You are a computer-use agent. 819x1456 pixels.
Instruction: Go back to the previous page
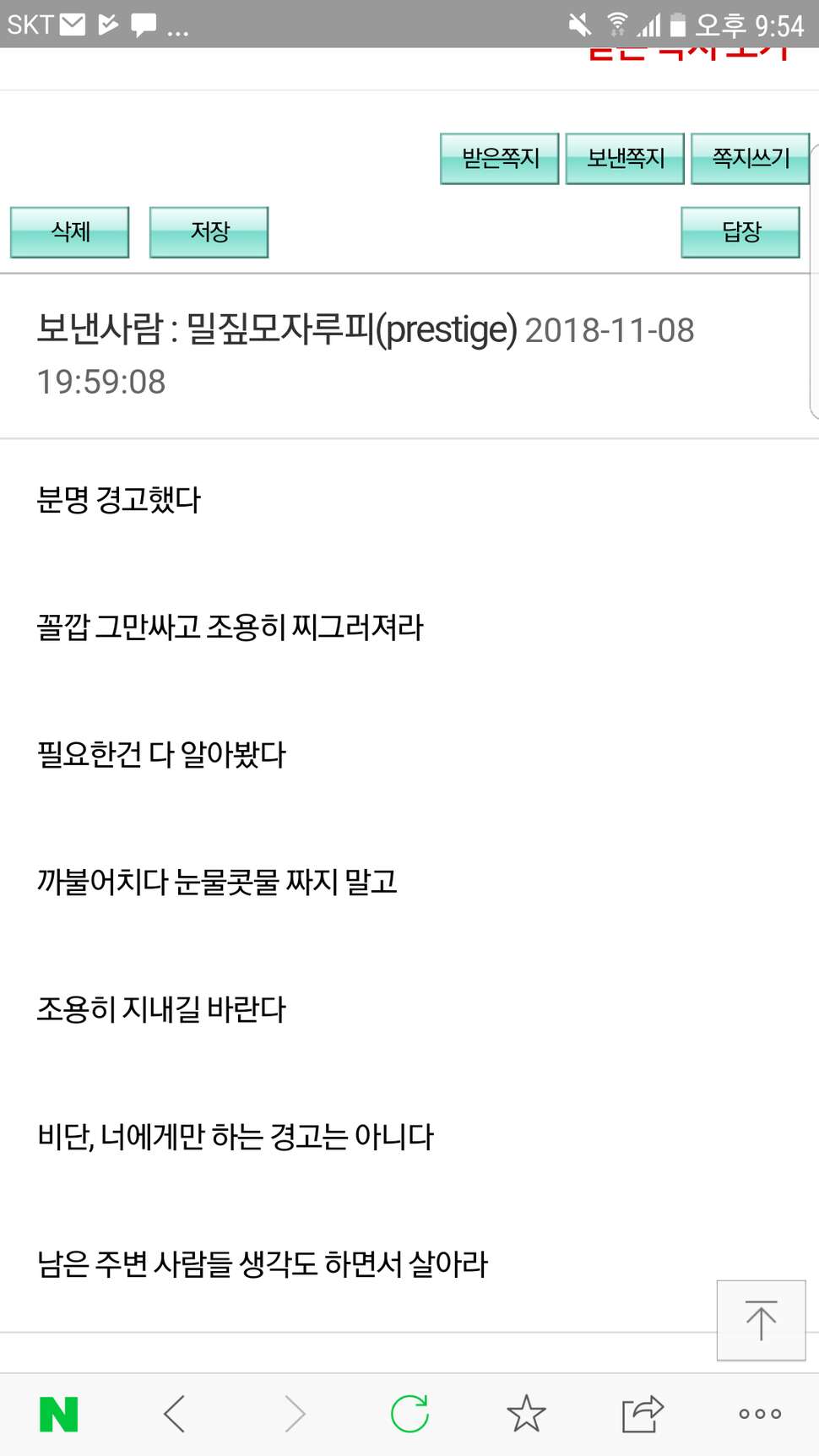pos(175,1414)
